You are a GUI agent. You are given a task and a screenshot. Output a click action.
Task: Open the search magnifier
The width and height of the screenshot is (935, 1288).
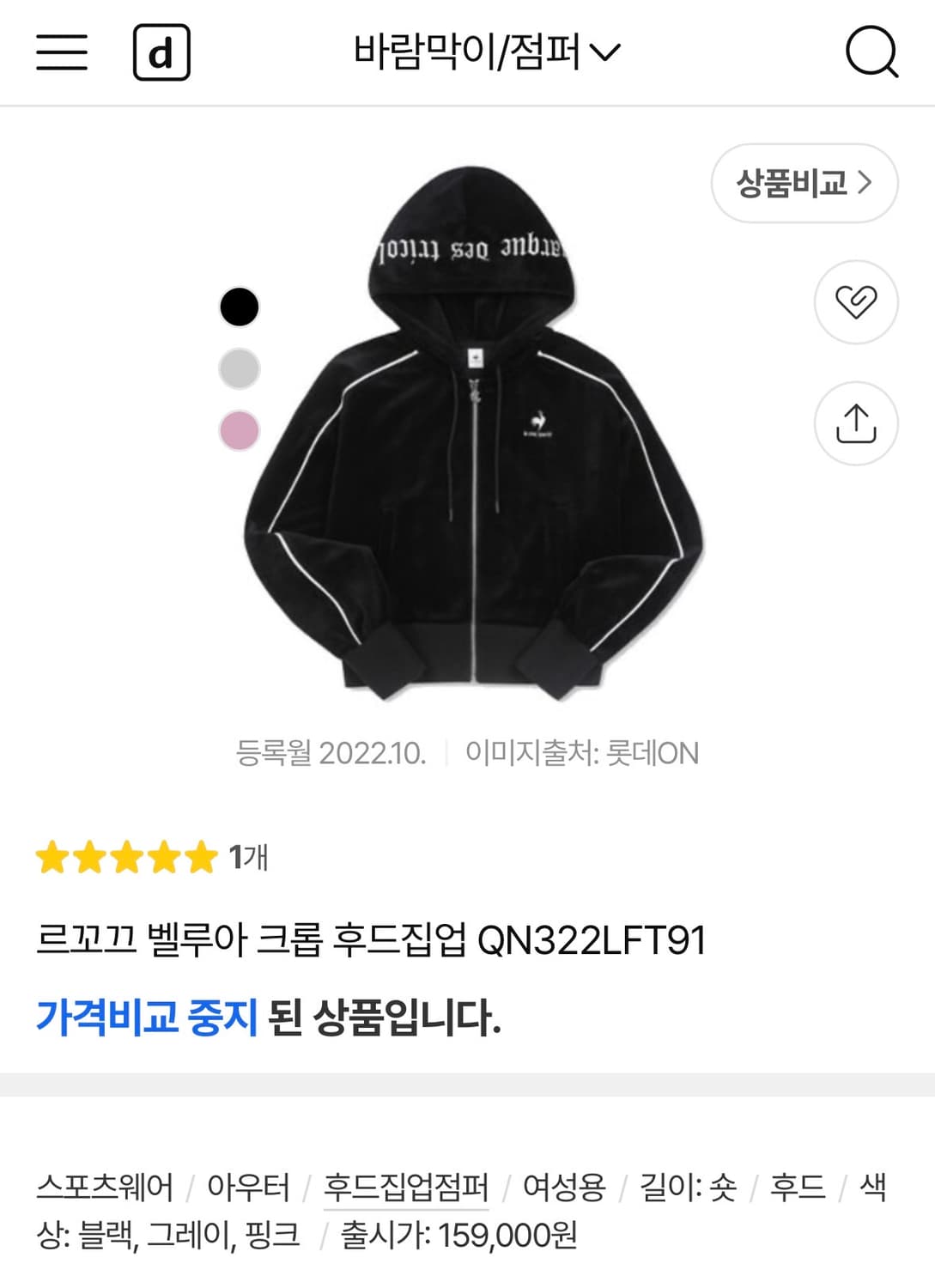pos(871,52)
